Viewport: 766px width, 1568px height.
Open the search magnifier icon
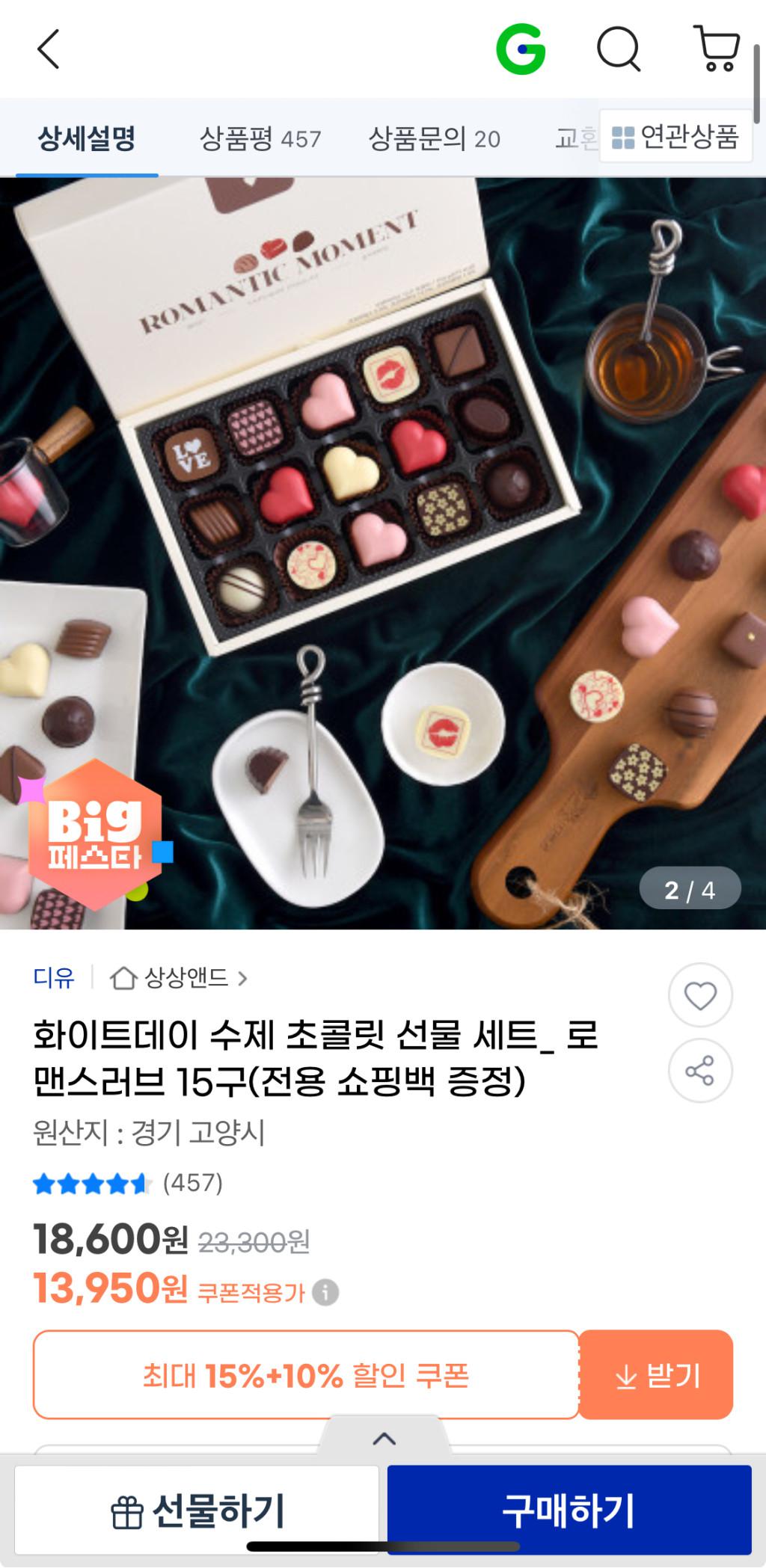tap(618, 49)
